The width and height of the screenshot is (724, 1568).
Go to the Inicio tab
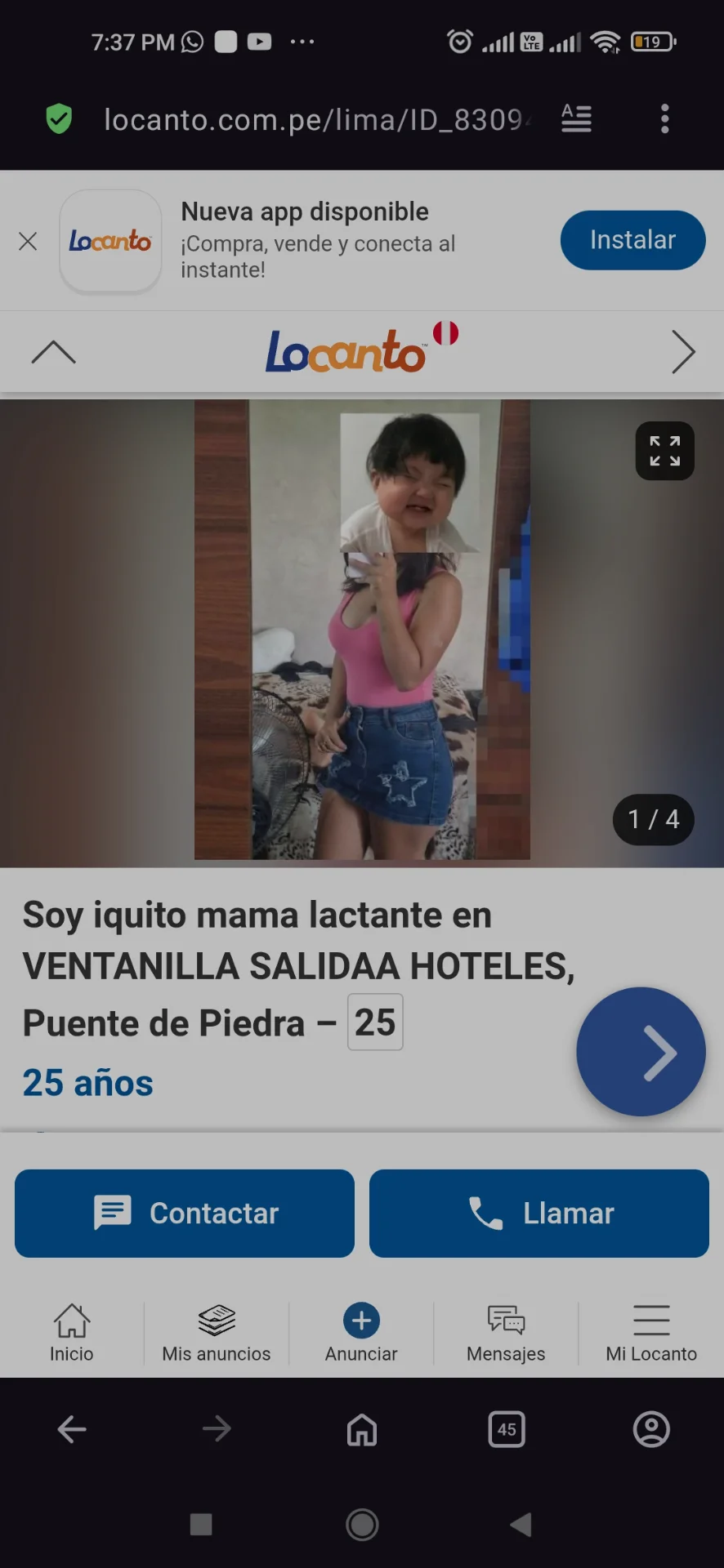[x=72, y=1332]
